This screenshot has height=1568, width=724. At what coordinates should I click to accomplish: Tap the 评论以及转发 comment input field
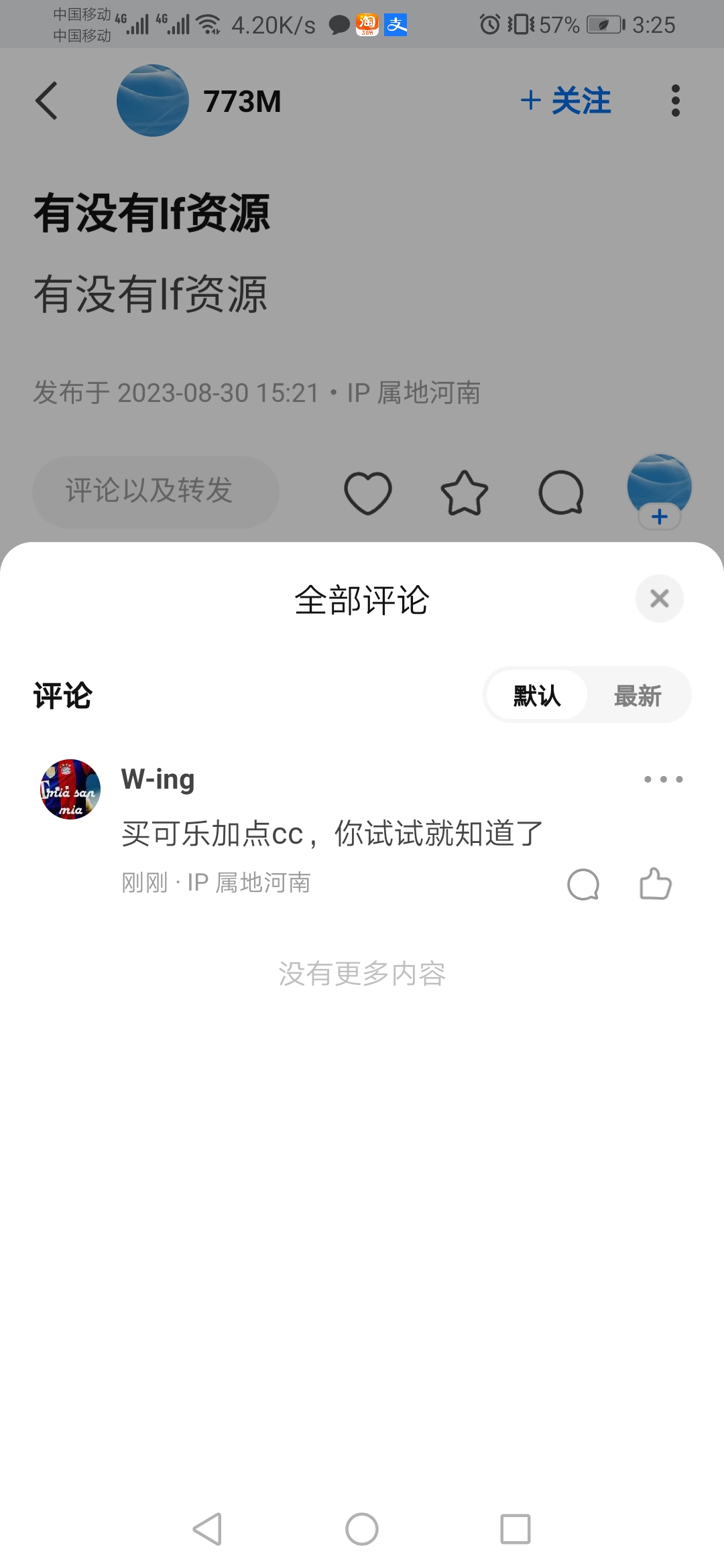(x=155, y=493)
